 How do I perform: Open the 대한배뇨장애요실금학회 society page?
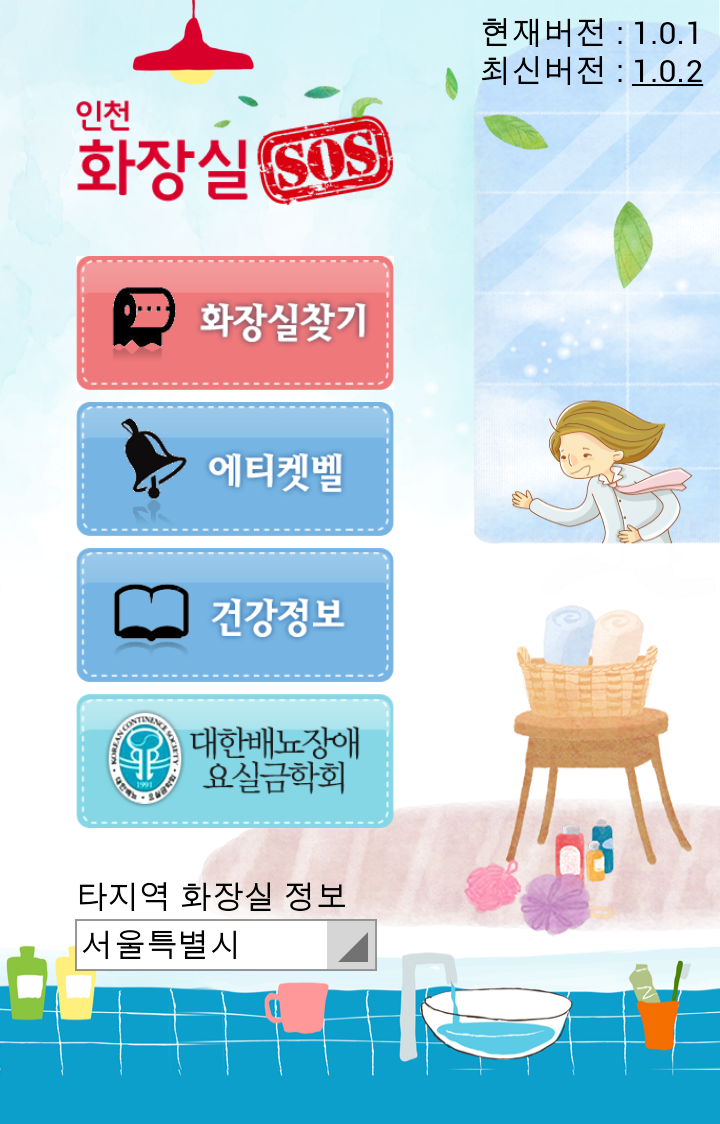(x=235, y=761)
